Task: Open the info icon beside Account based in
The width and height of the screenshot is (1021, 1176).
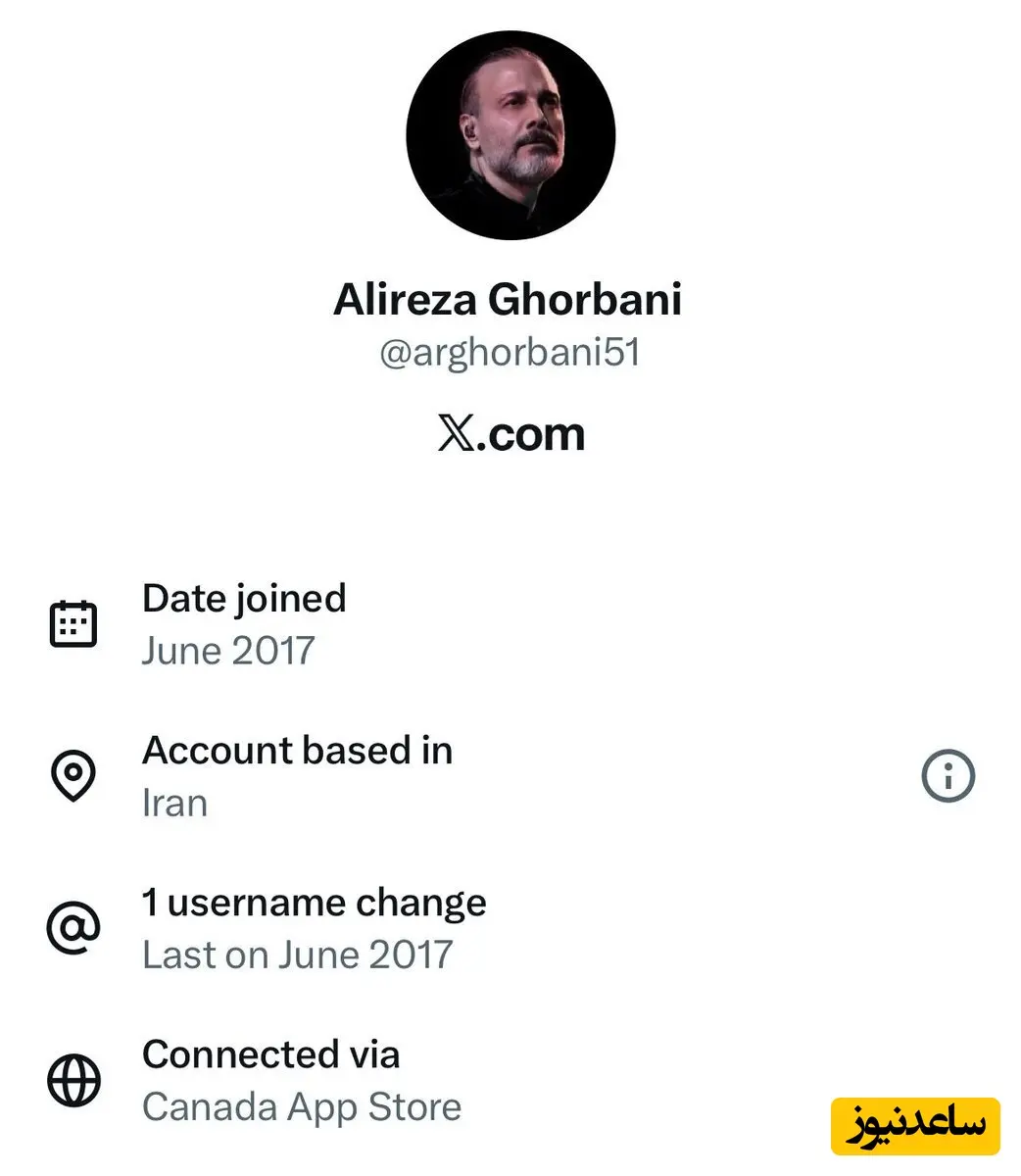Action: coord(948,776)
